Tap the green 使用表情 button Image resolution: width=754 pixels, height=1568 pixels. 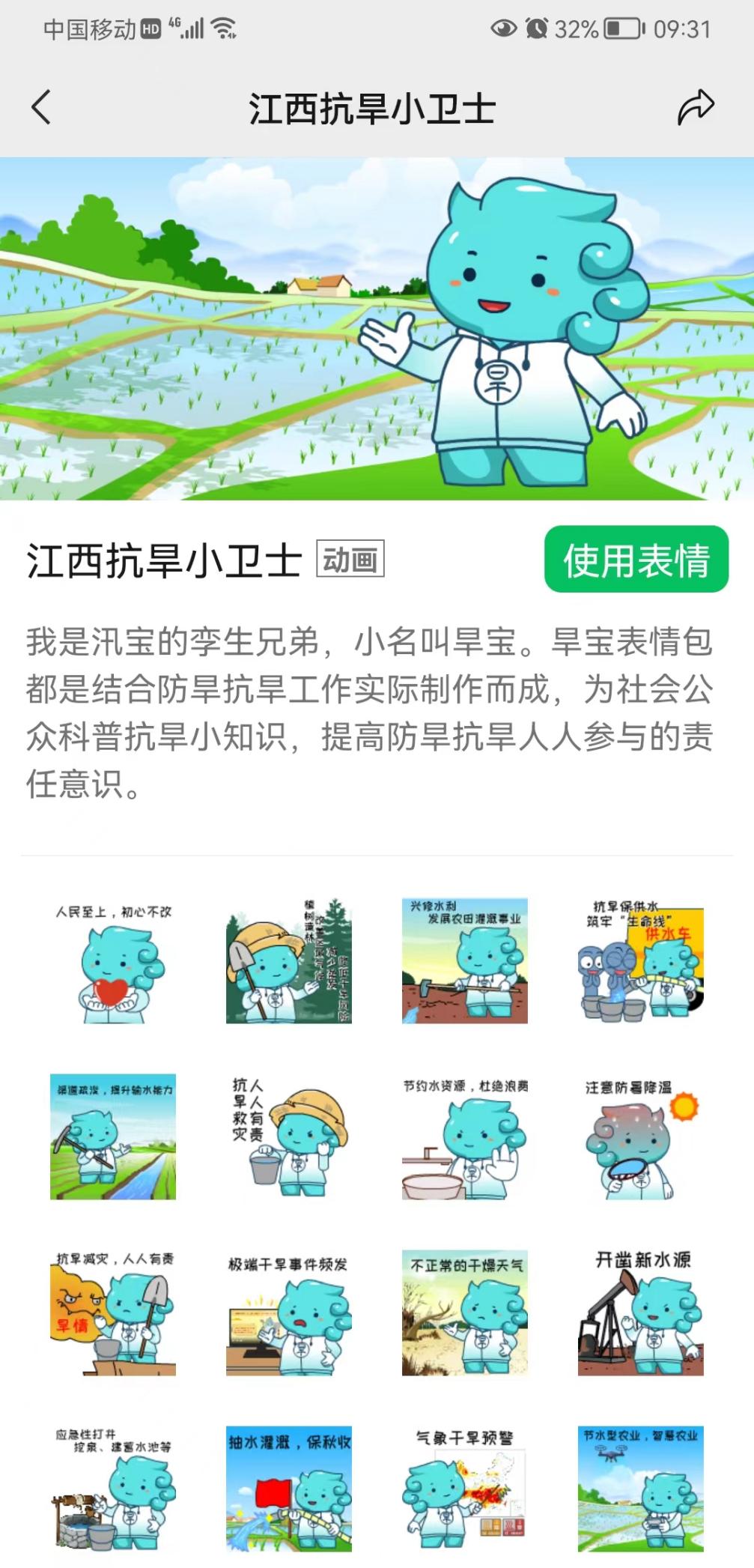[x=636, y=559]
